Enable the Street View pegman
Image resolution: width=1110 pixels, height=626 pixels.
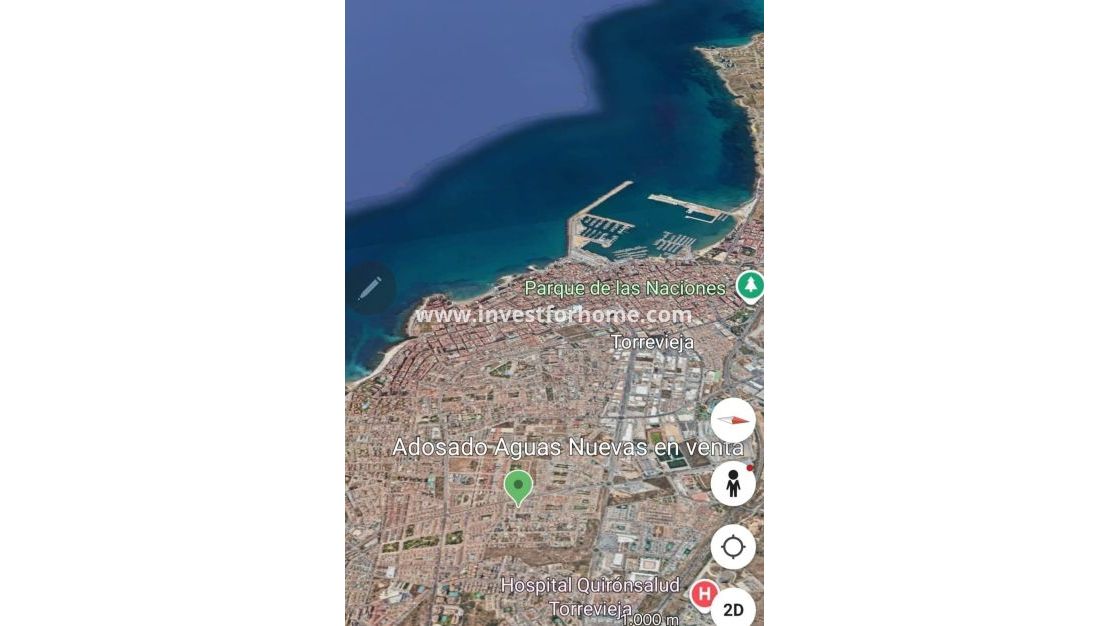733,483
